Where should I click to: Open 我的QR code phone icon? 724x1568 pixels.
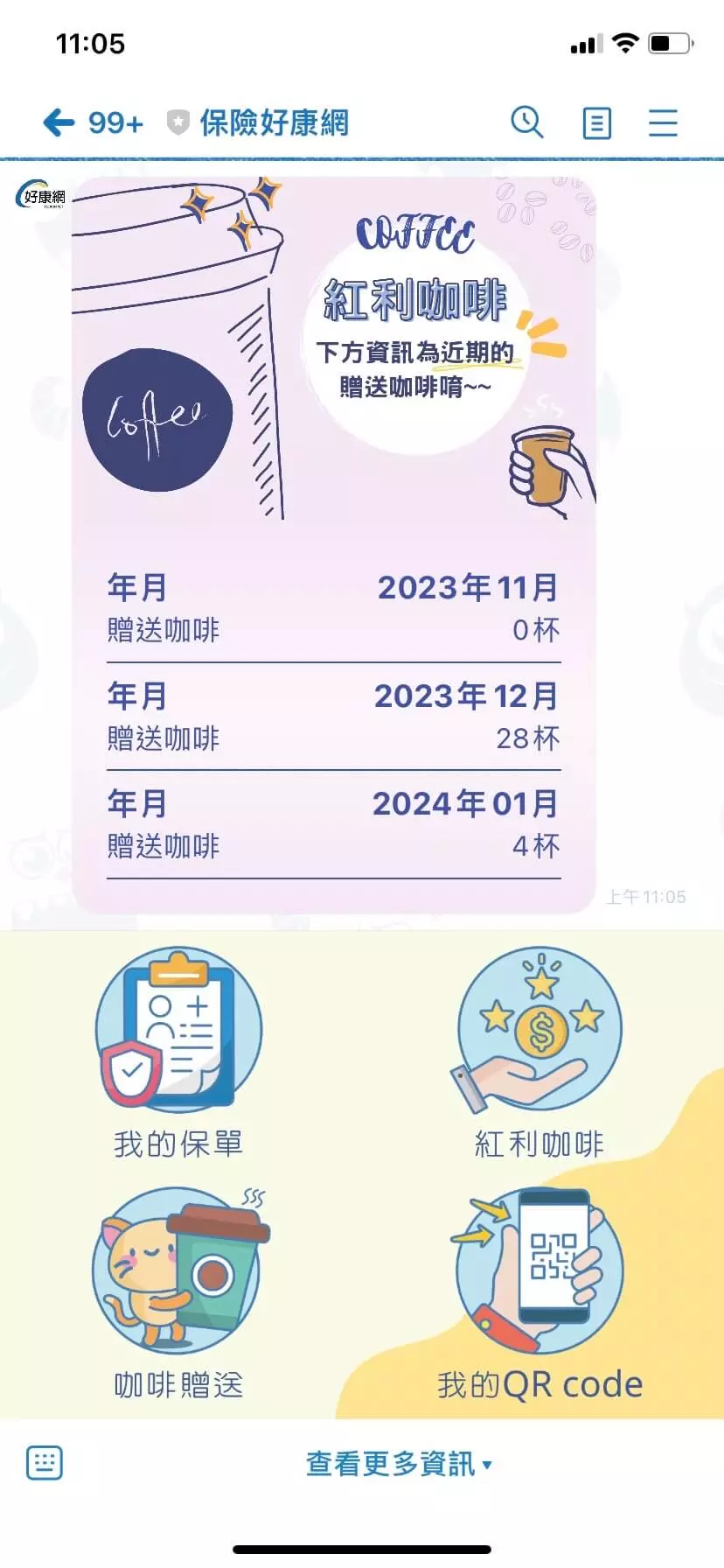click(x=539, y=1269)
